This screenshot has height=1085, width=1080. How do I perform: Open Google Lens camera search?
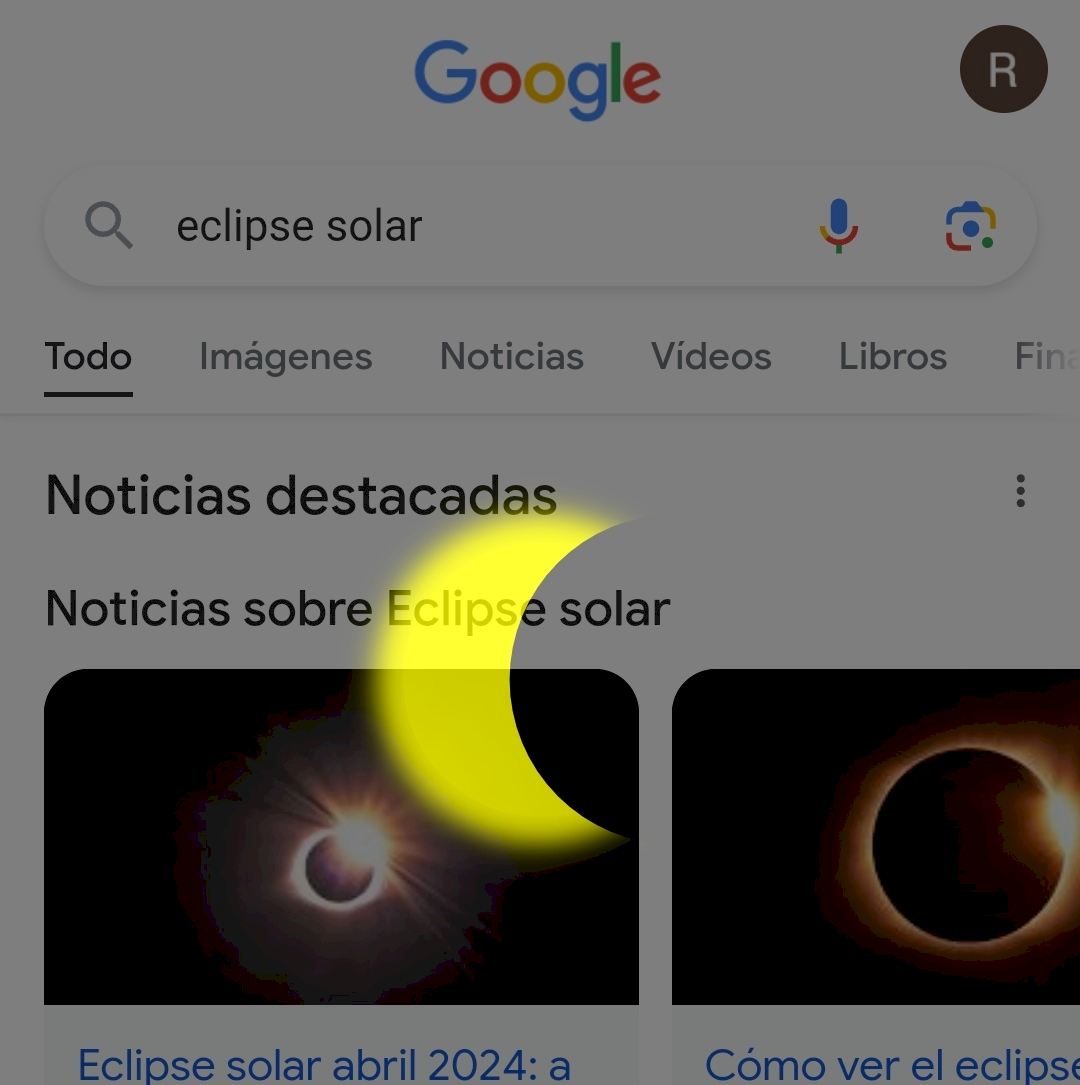pyautogui.click(x=970, y=226)
